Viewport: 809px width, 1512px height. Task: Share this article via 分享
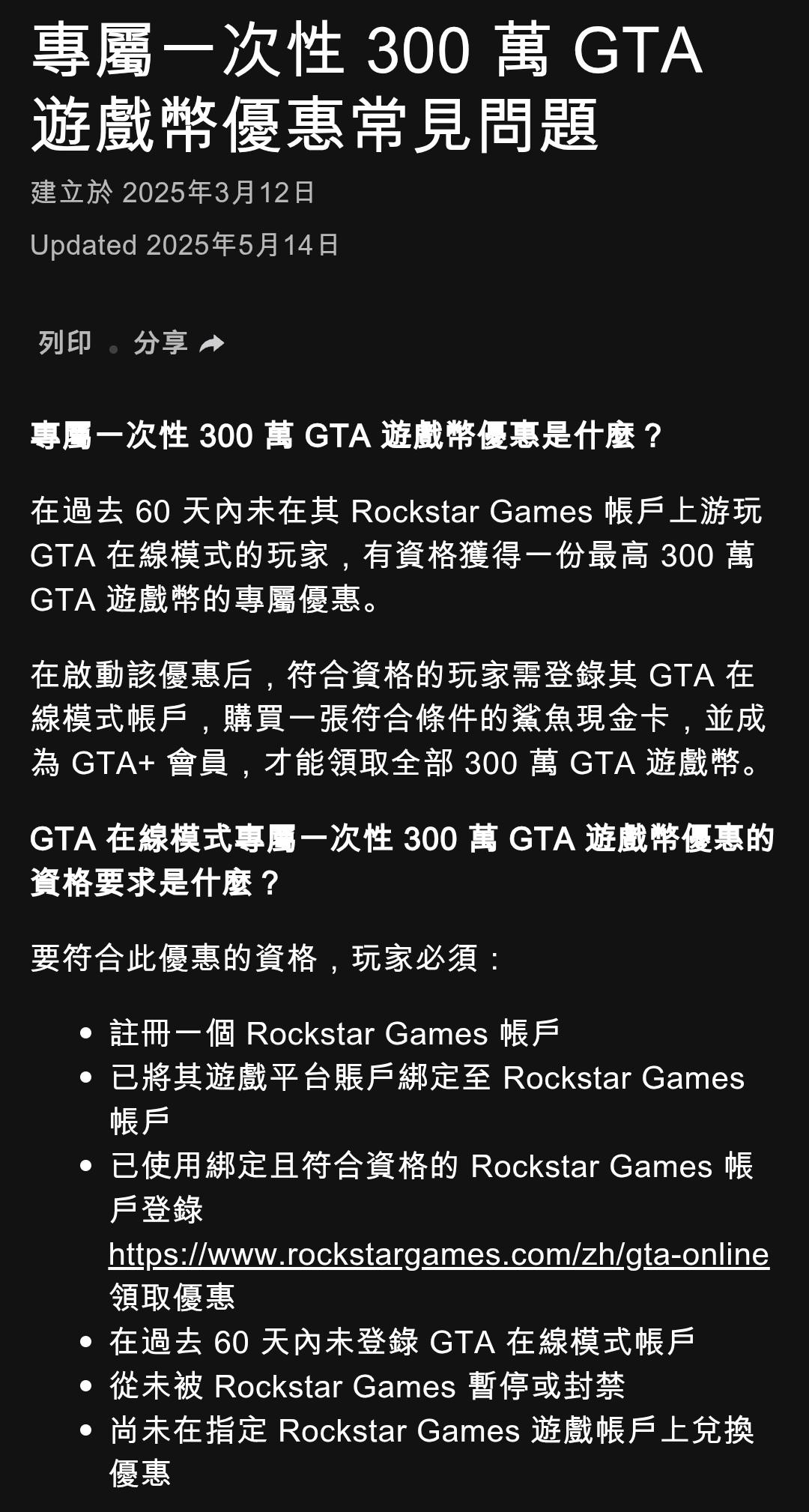pyautogui.click(x=178, y=343)
